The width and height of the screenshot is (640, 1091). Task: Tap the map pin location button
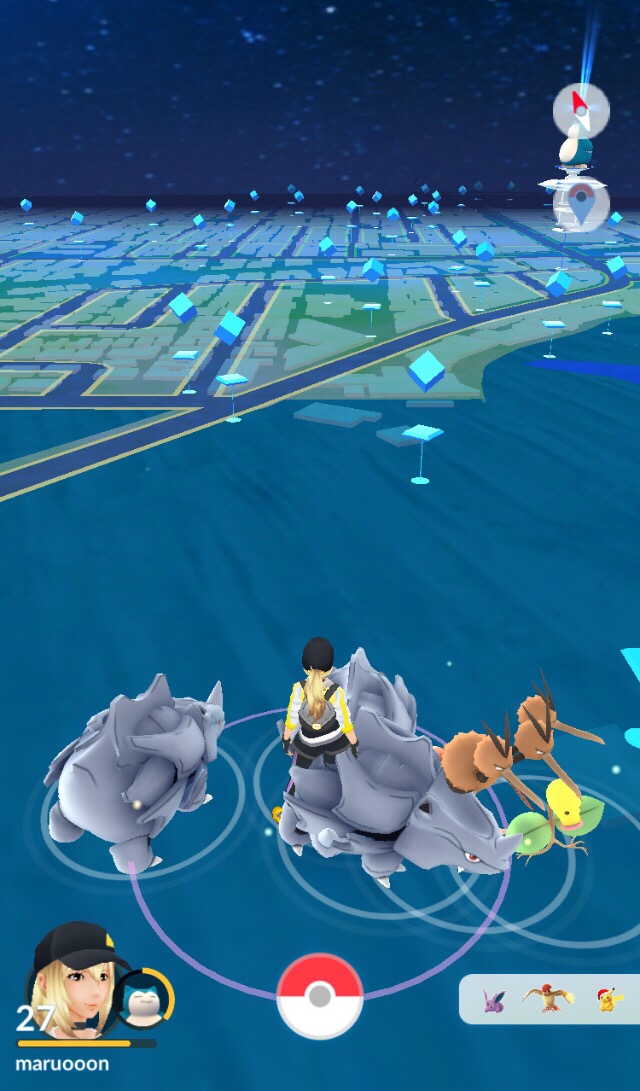click(x=581, y=204)
